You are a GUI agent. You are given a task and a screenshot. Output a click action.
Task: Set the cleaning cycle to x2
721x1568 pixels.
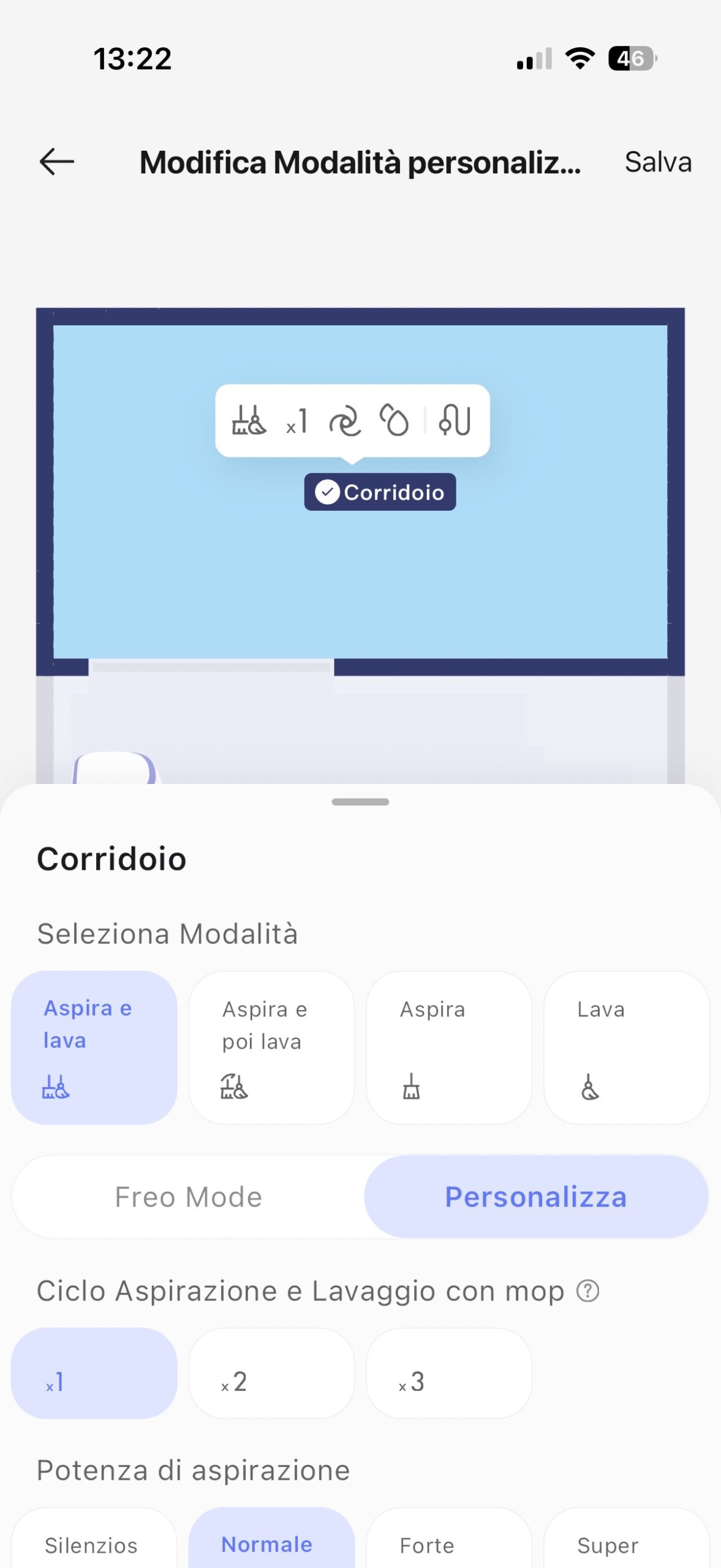pyautogui.click(x=271, y=1373)
